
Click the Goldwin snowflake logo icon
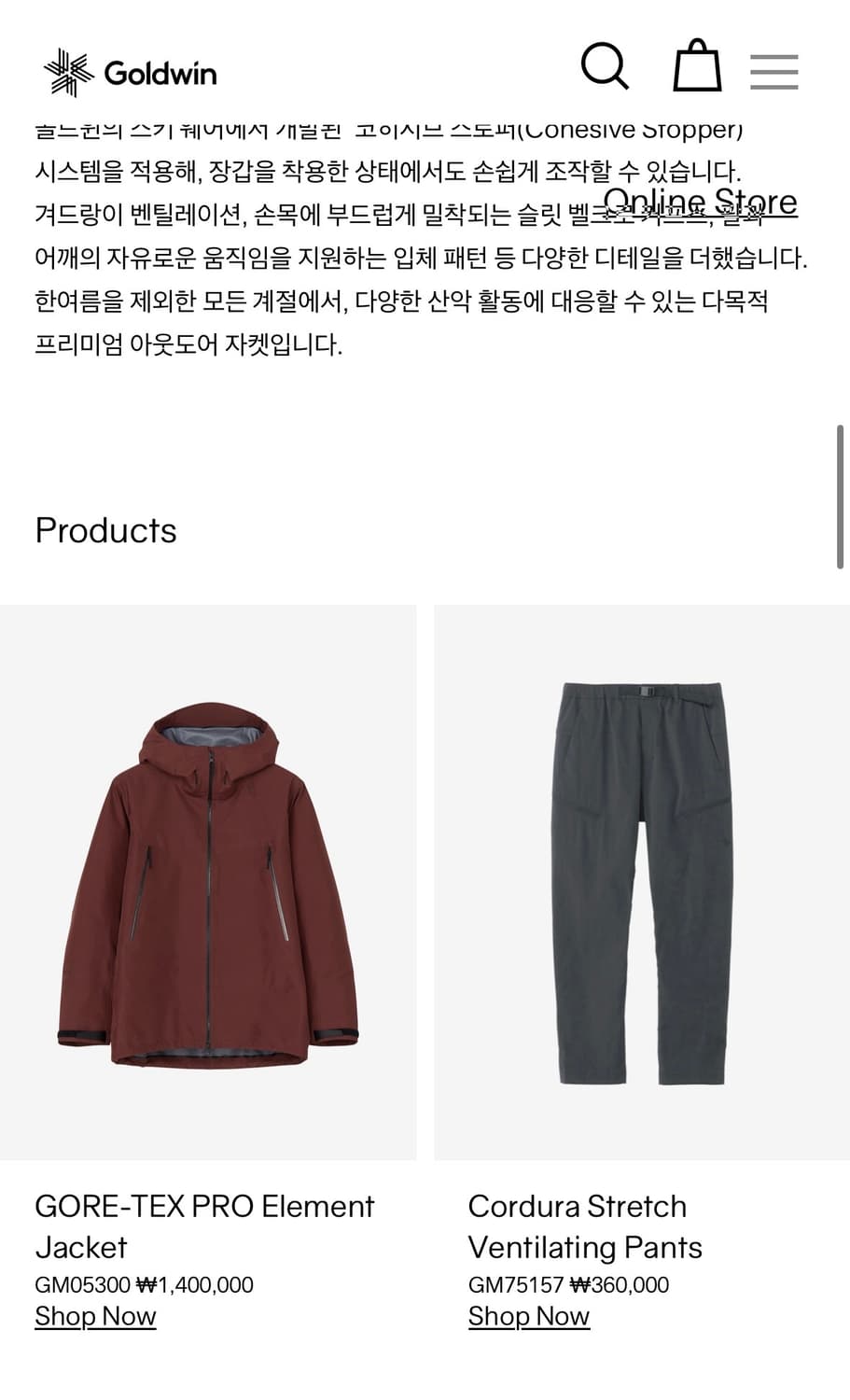click(66, 70)
